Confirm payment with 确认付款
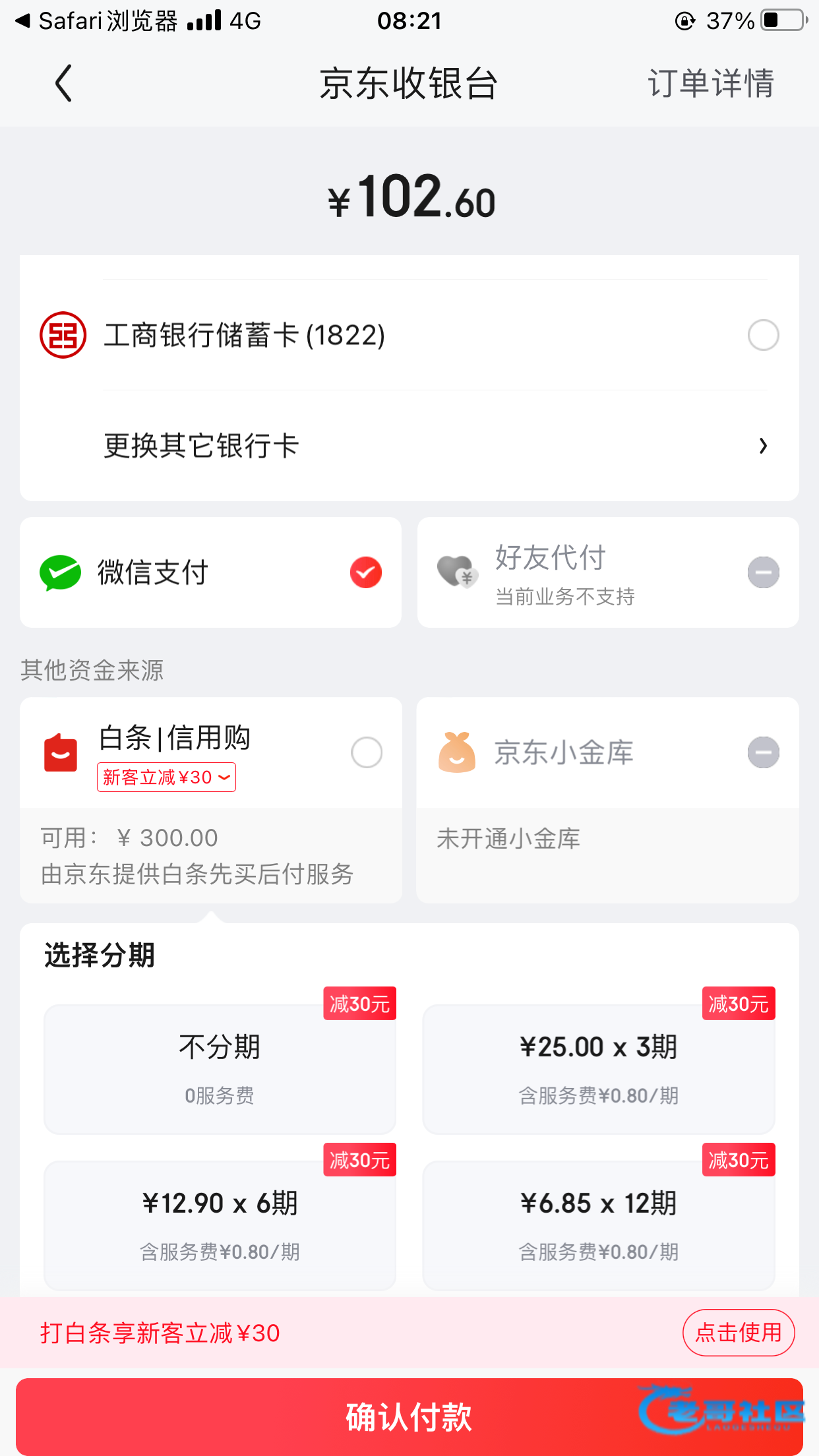 [x=409, y=1416]
